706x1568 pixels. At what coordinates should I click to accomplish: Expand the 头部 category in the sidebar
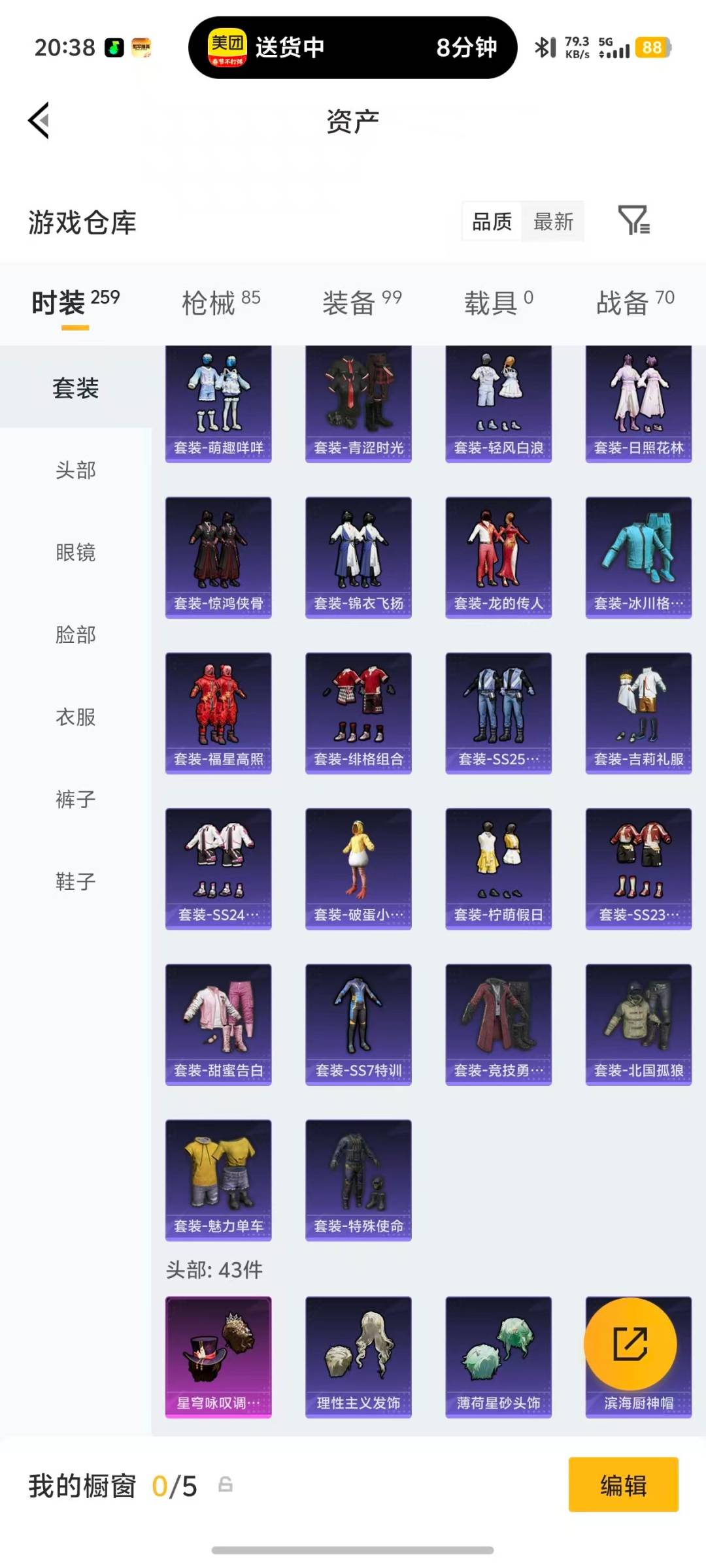click(76, 470)
